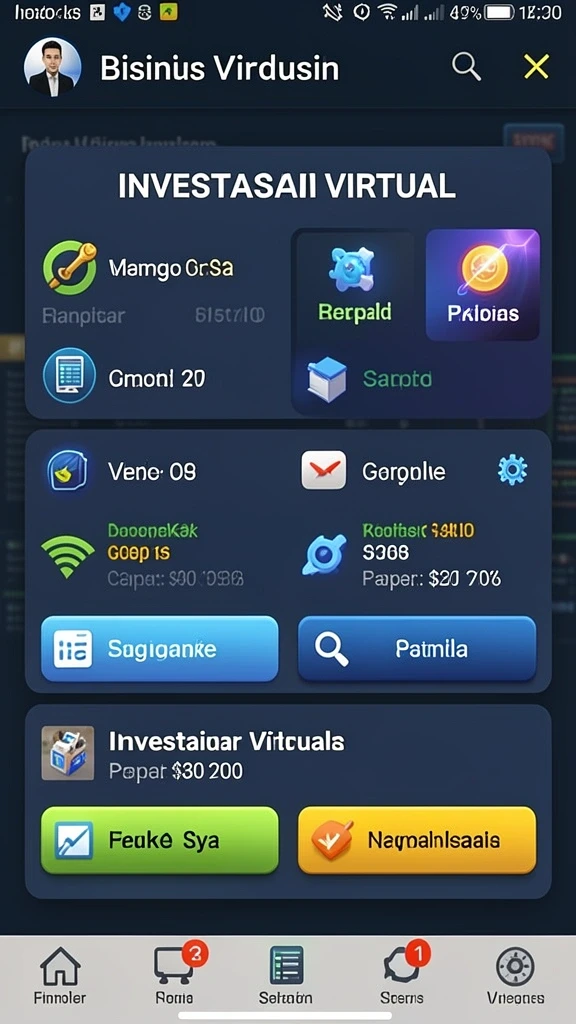Switch to the Vrieanes tab
Image resolution: width=576 pixels, height=1024 pixels.
coord(515,976)
